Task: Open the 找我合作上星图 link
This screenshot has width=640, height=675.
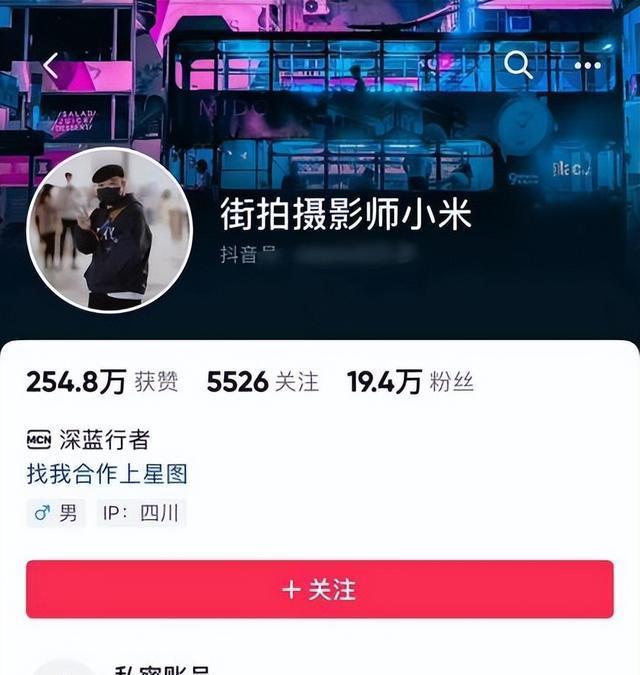Action: (x=107, y=474)
